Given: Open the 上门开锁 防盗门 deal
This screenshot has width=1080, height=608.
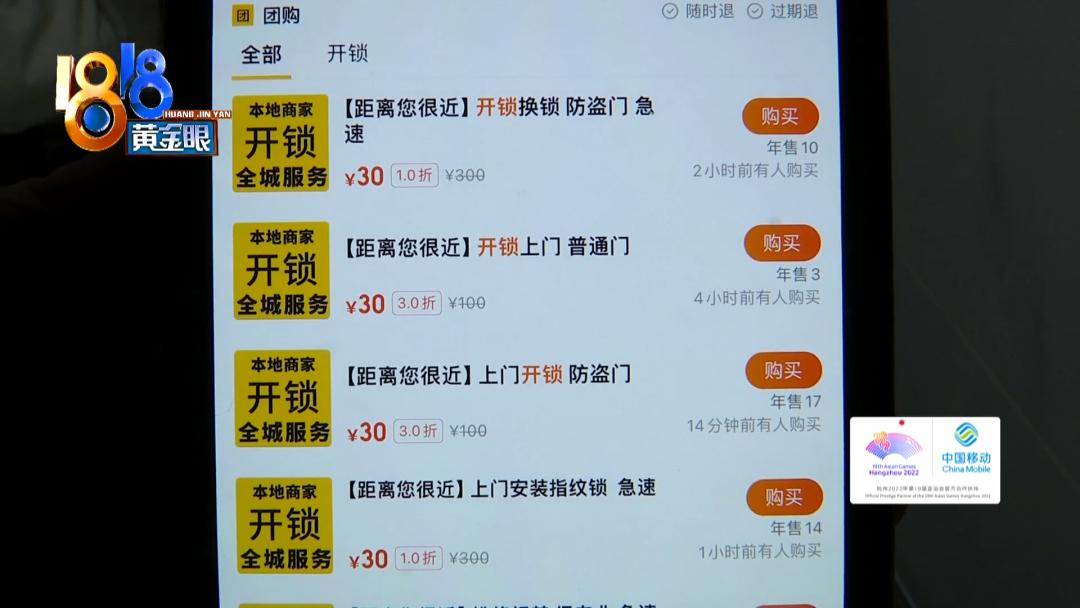Looking at the screenshot, I should (x=488, y=374).
